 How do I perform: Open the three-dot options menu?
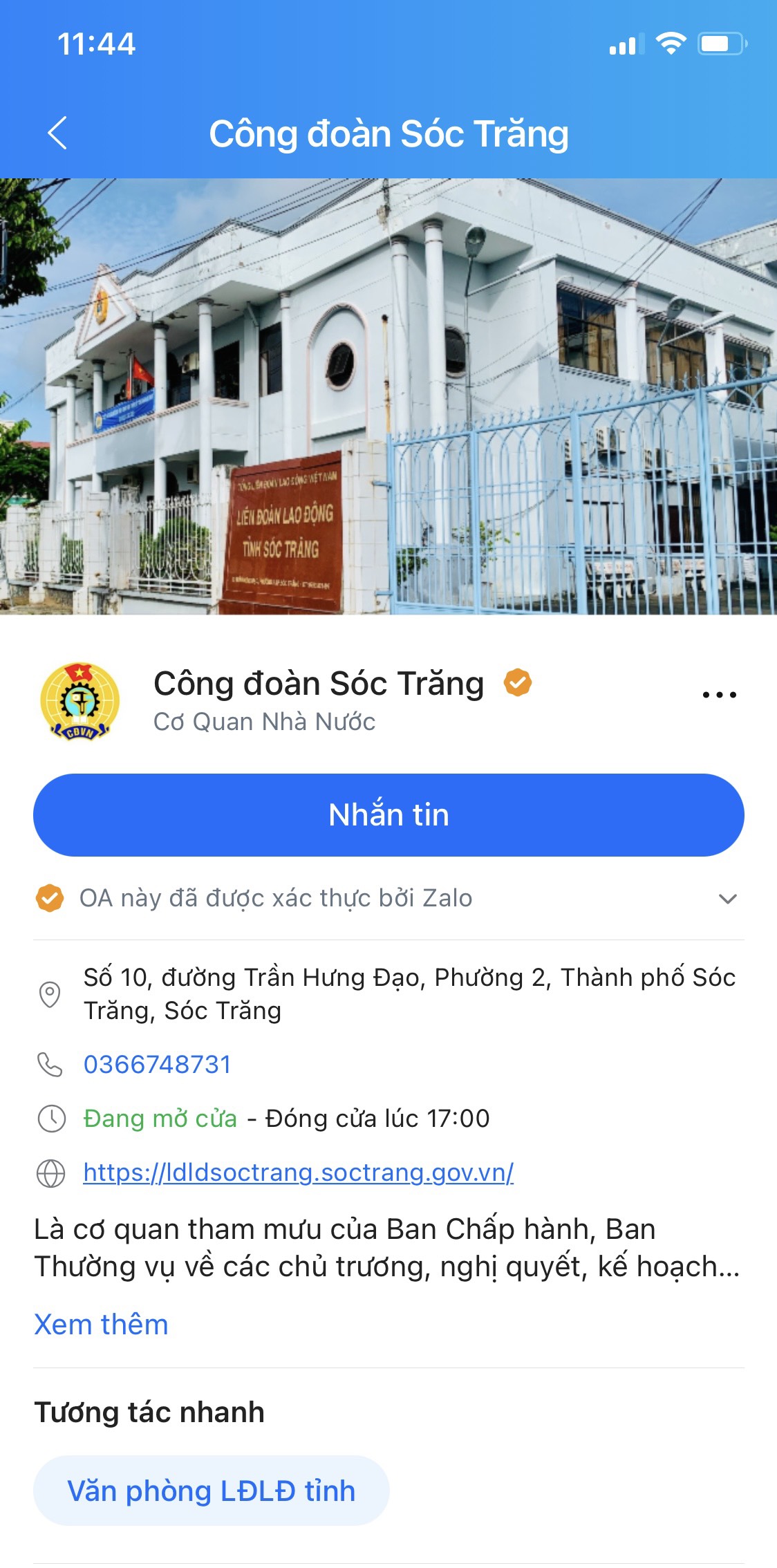[719, 694]
